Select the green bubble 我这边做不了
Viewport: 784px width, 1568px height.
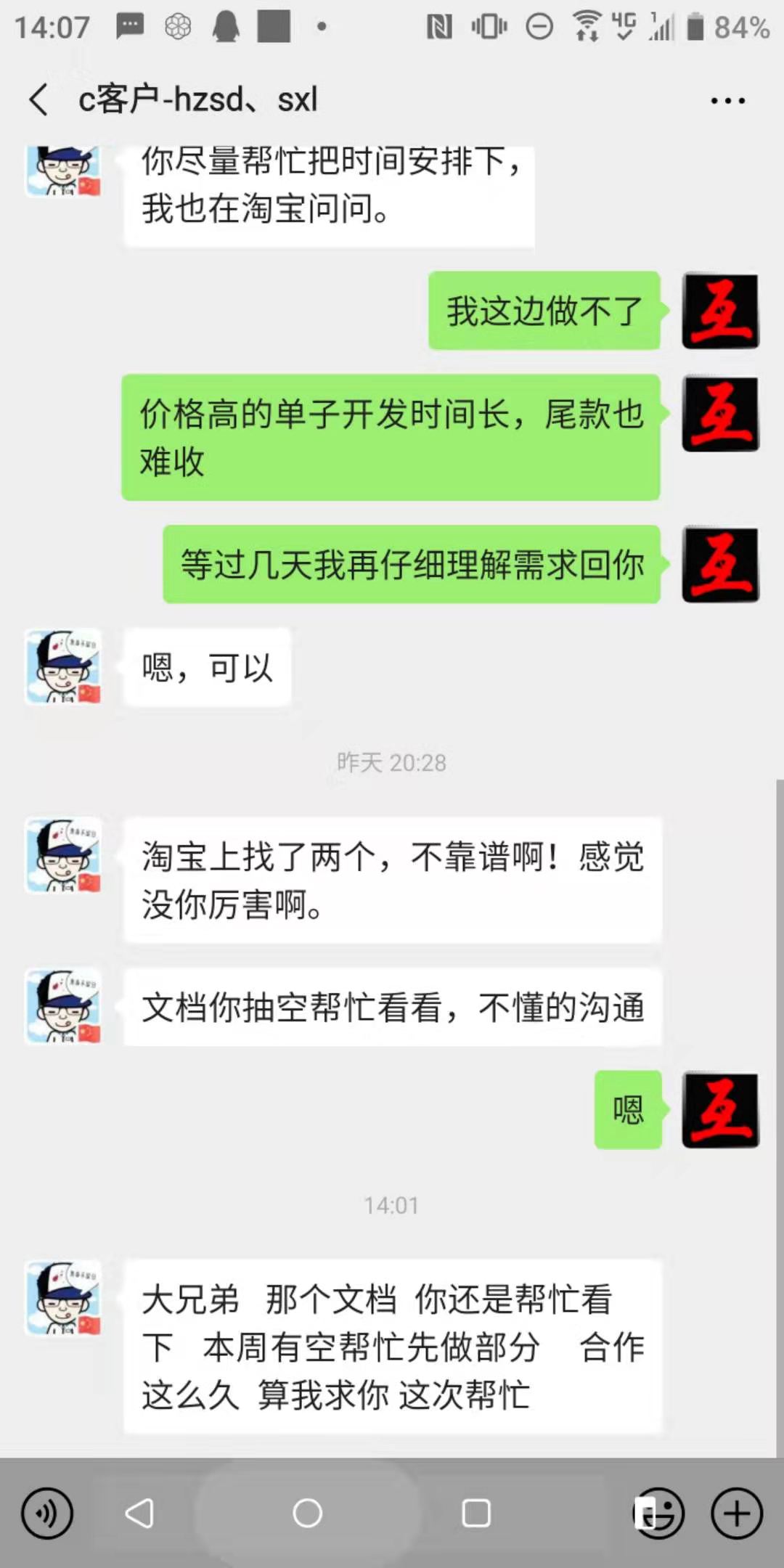pos(544,311)
